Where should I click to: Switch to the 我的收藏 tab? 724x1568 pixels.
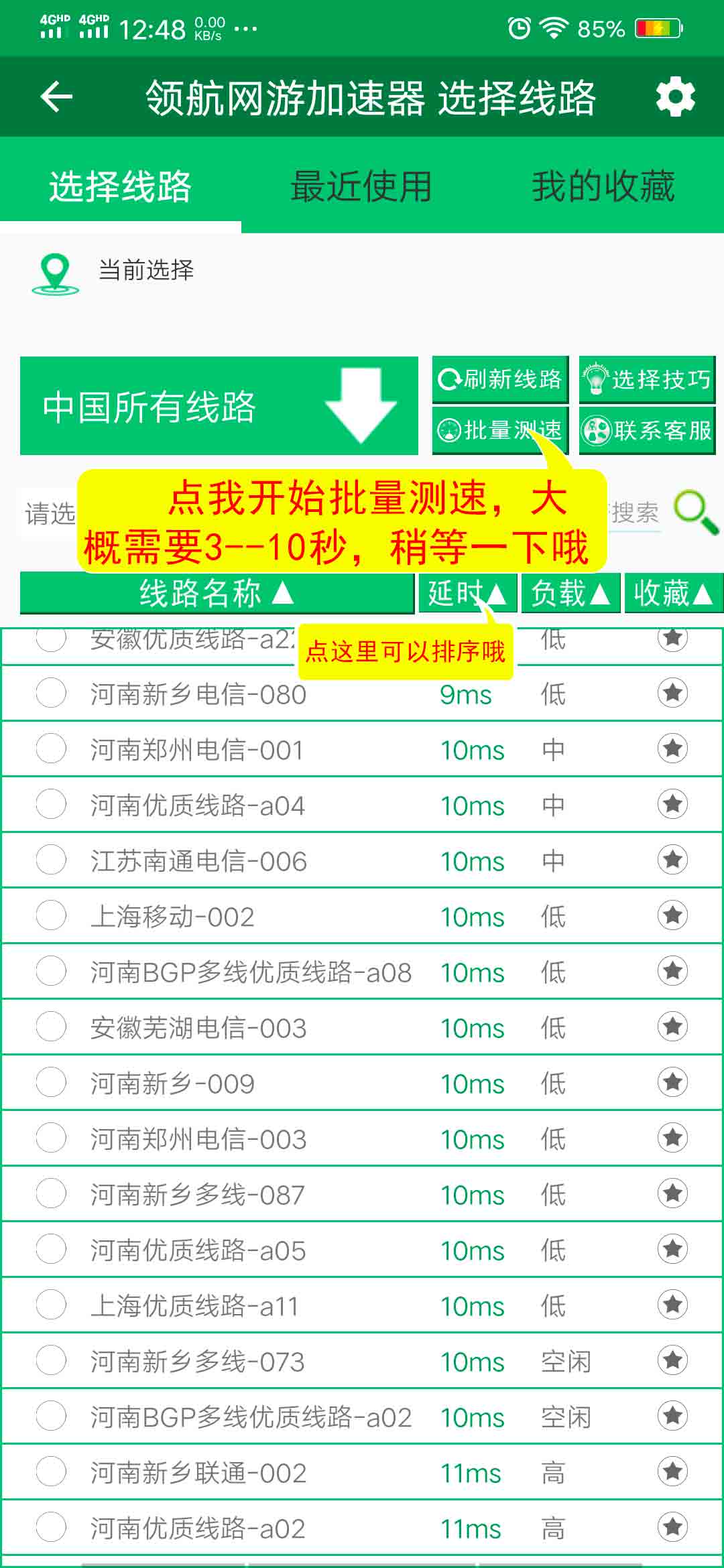coord(603,186)
